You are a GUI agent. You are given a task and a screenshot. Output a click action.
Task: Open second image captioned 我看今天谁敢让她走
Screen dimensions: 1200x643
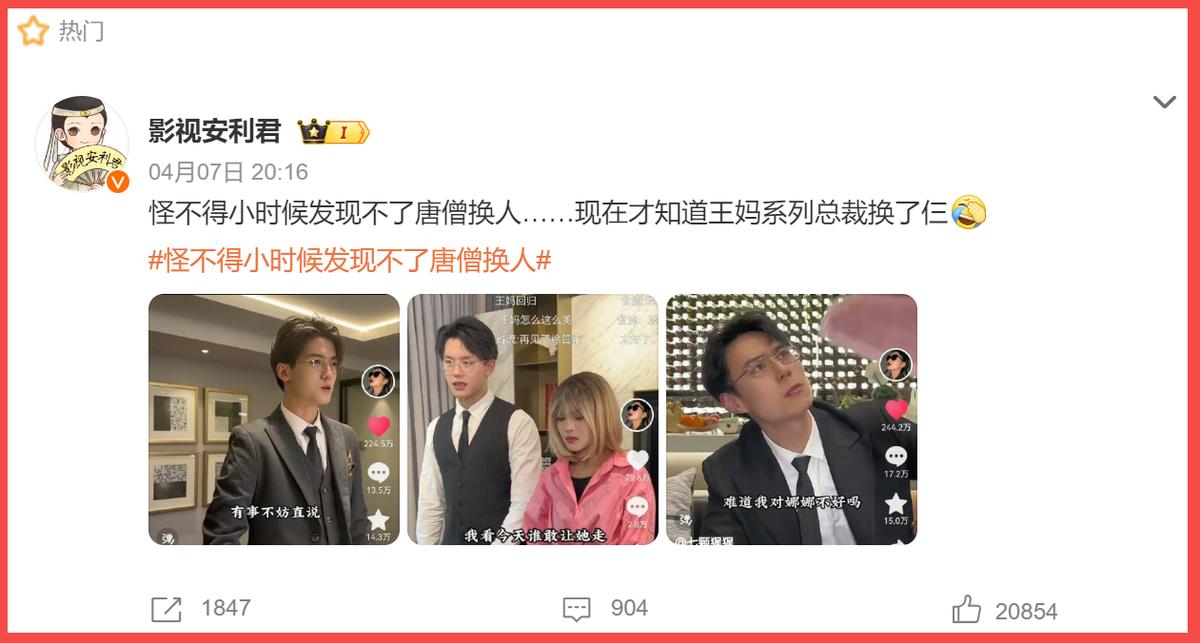(x=532, y=419)
